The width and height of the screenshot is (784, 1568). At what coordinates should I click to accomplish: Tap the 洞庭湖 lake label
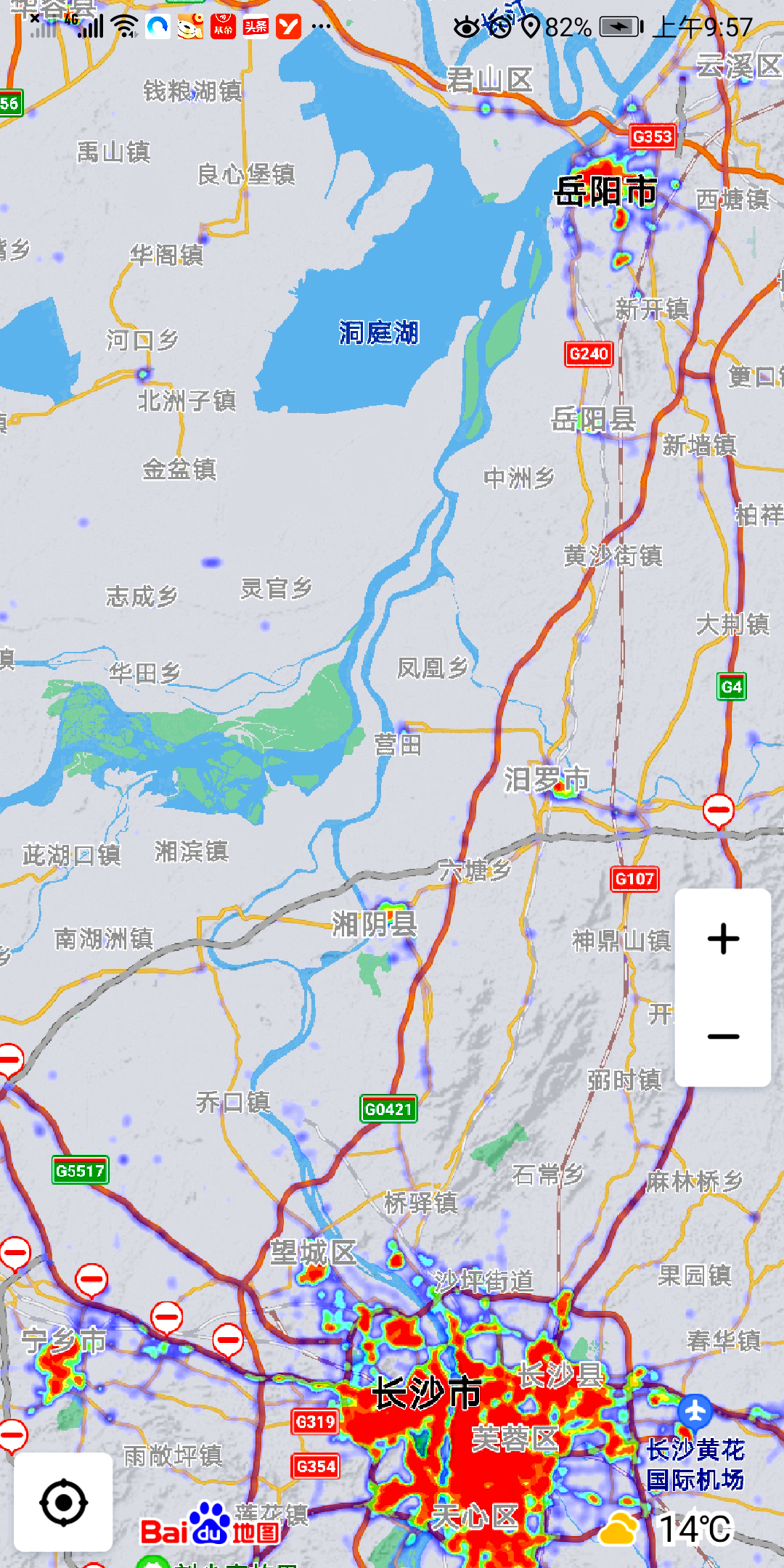pyautogui.click(x=380, y=330)
